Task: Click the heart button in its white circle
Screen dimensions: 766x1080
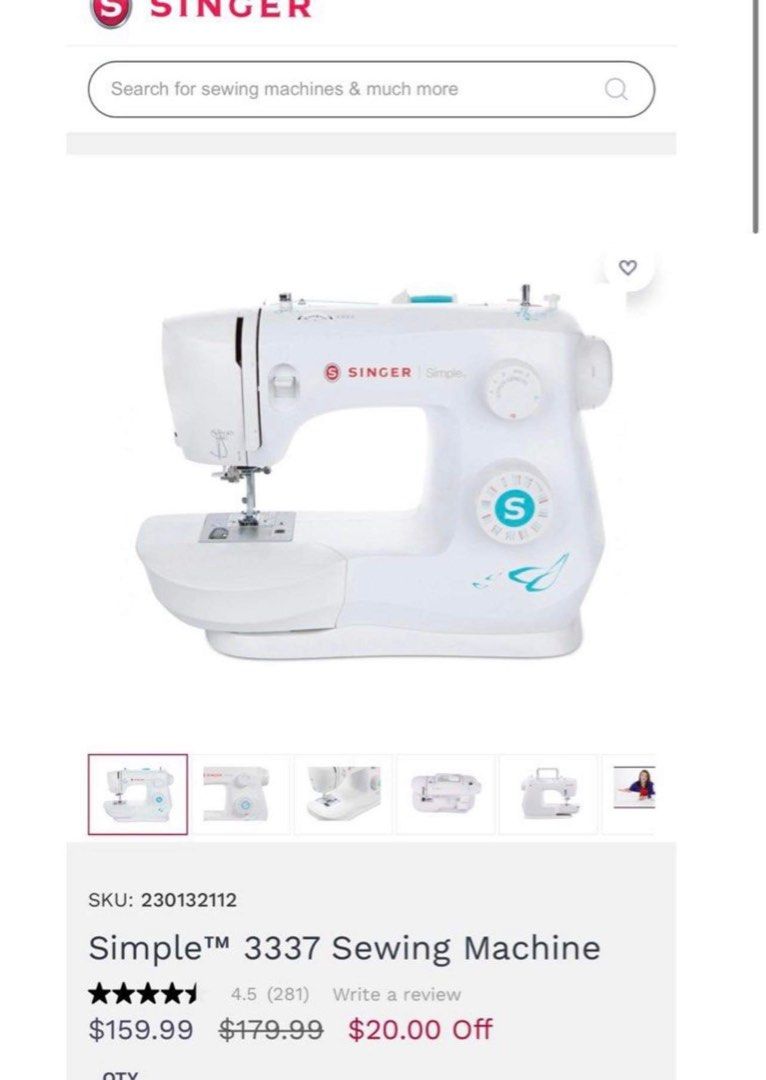Action: (x=629, y=267)
